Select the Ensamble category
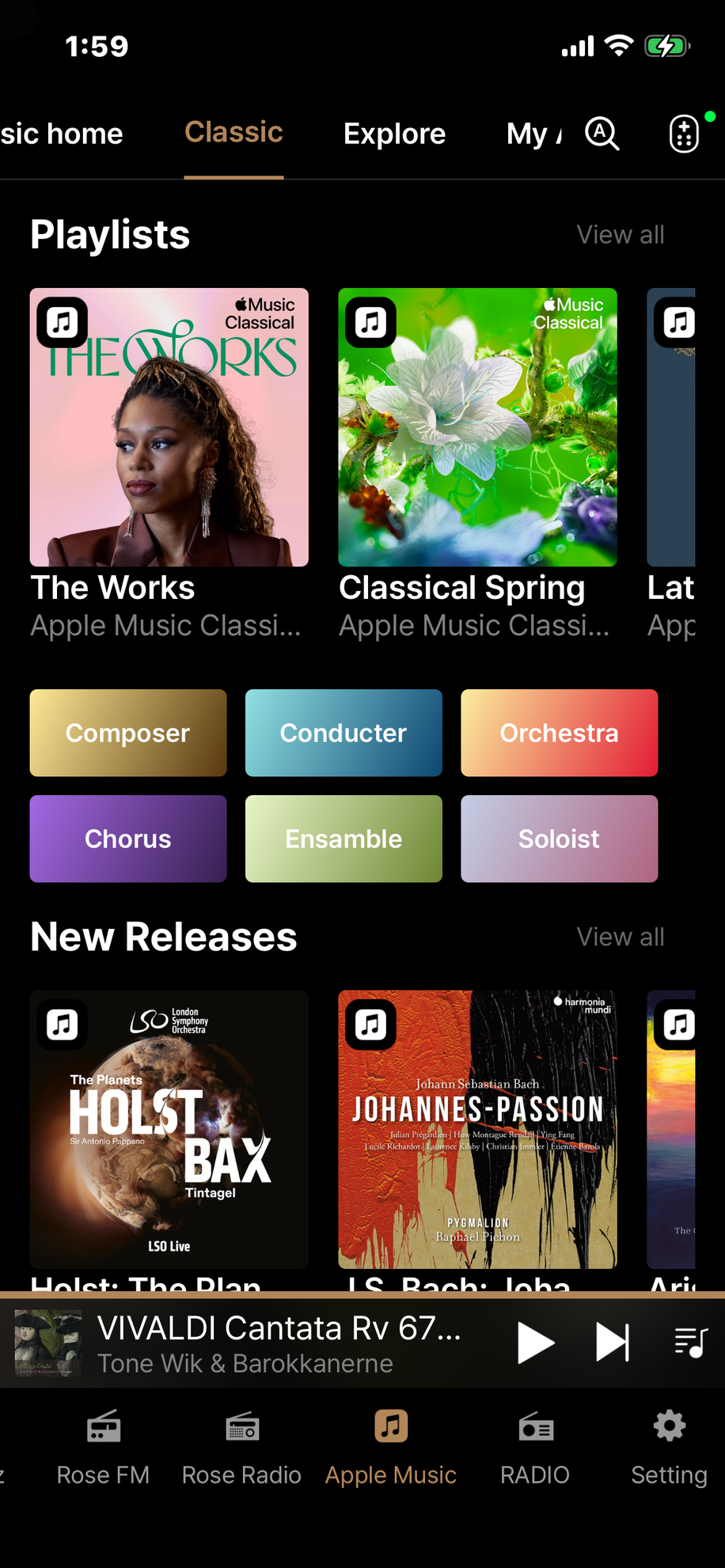Screen dimensions: 725x1568 tap(344, 839)
